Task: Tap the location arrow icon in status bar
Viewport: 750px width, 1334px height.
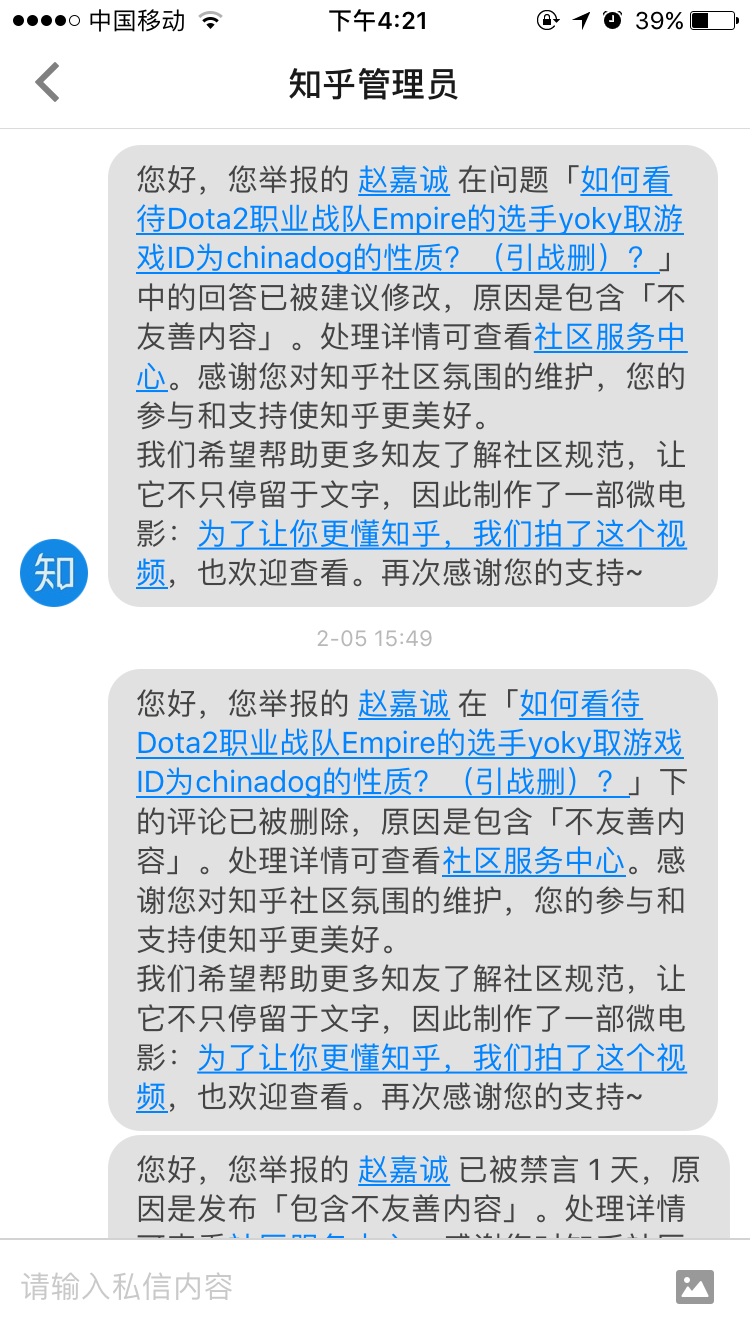Action: 580,17
